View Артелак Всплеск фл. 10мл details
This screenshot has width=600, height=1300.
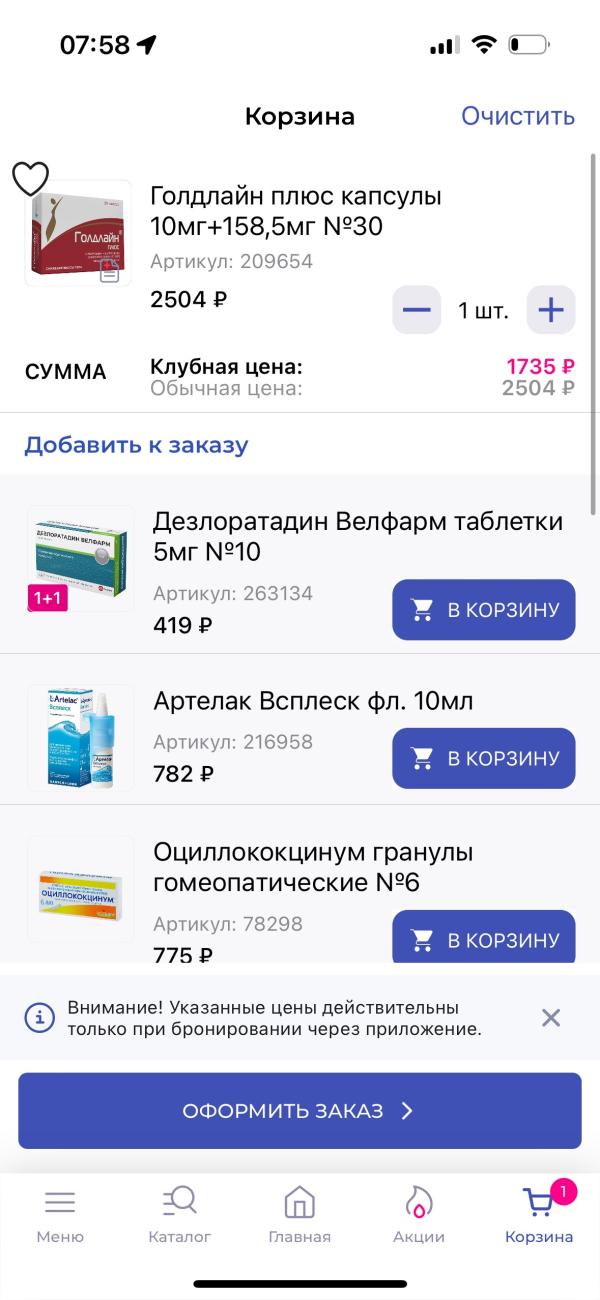(x=312, y=701)
